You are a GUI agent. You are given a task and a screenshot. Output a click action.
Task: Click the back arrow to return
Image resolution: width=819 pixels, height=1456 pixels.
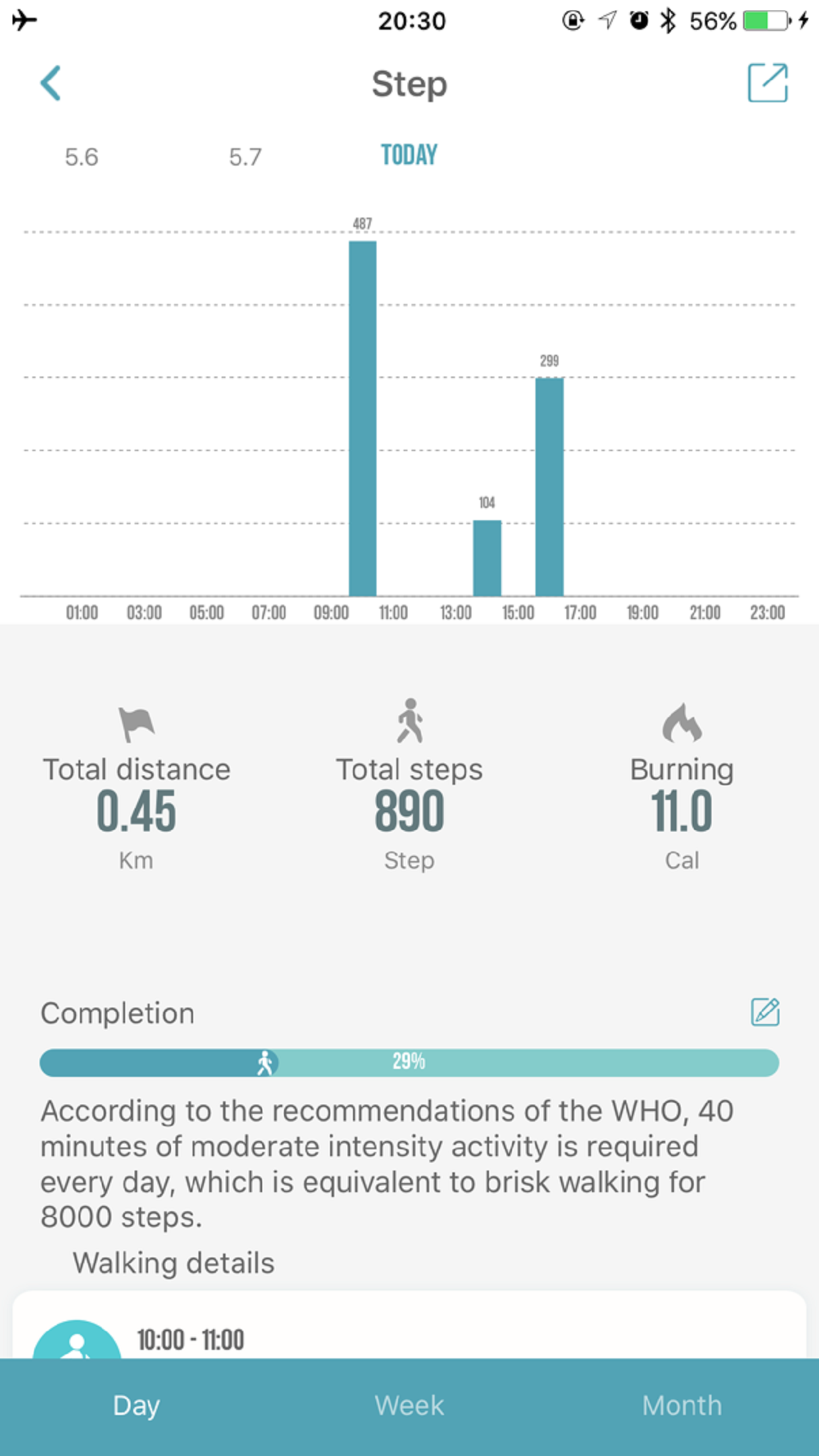point(51,84)
